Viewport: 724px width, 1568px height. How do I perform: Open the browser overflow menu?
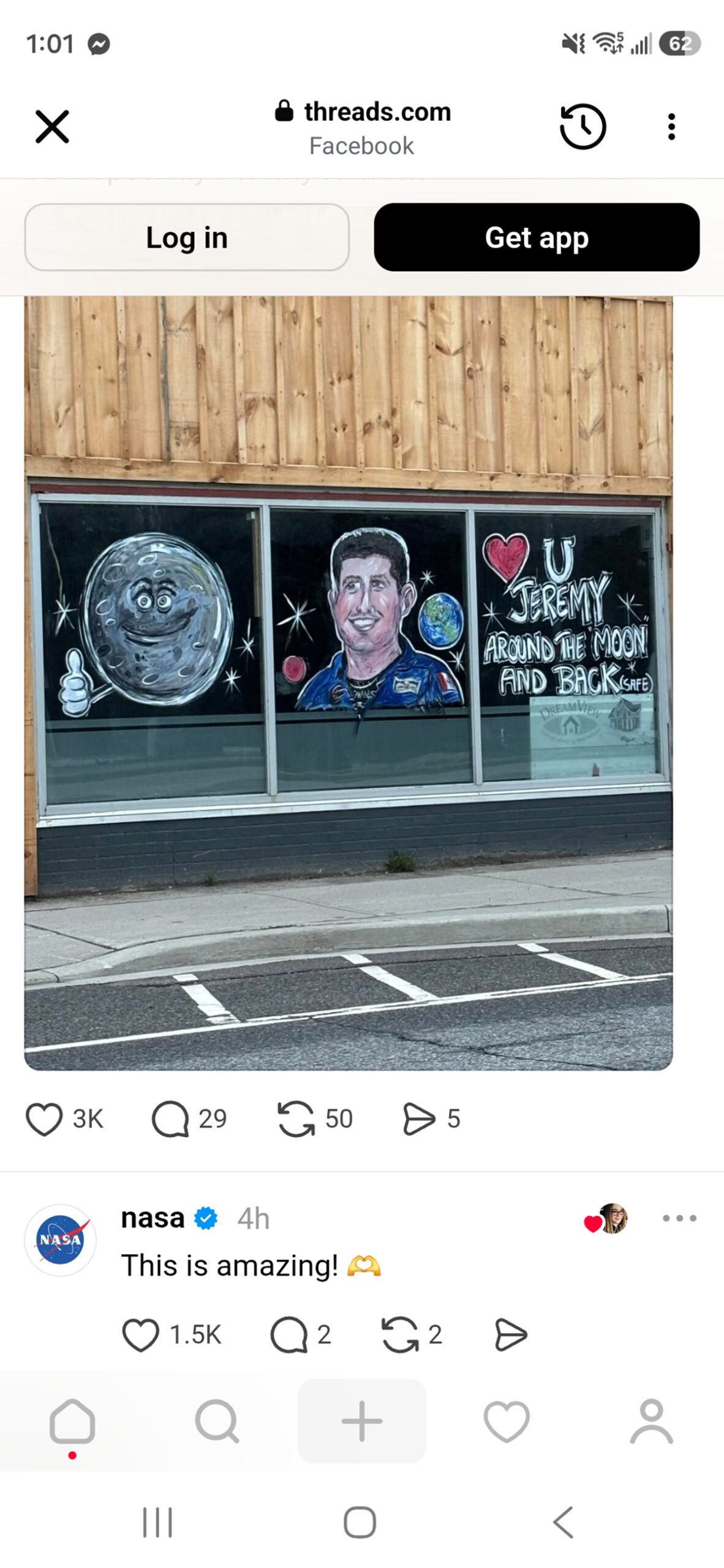(x=671, y=127)
